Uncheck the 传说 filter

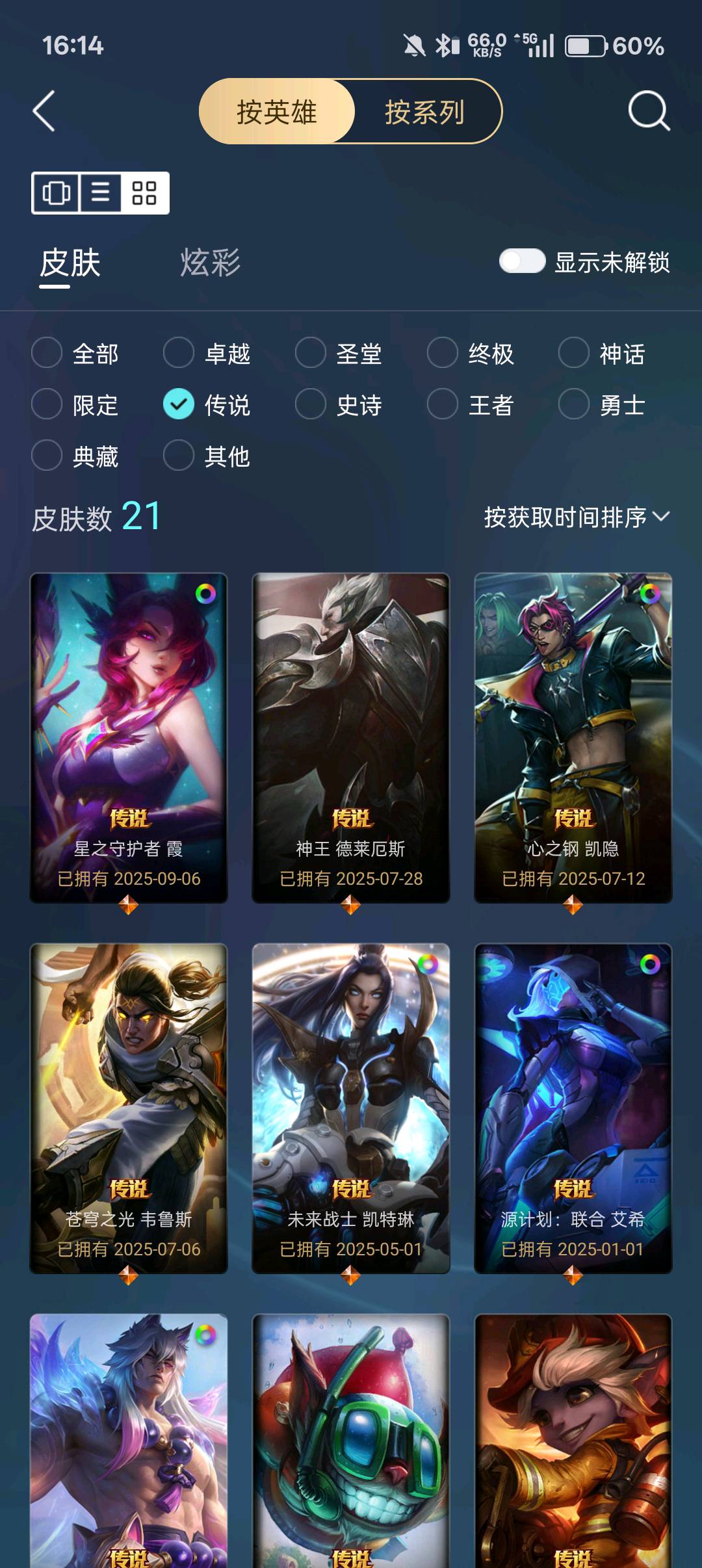(x=179, y=404)
